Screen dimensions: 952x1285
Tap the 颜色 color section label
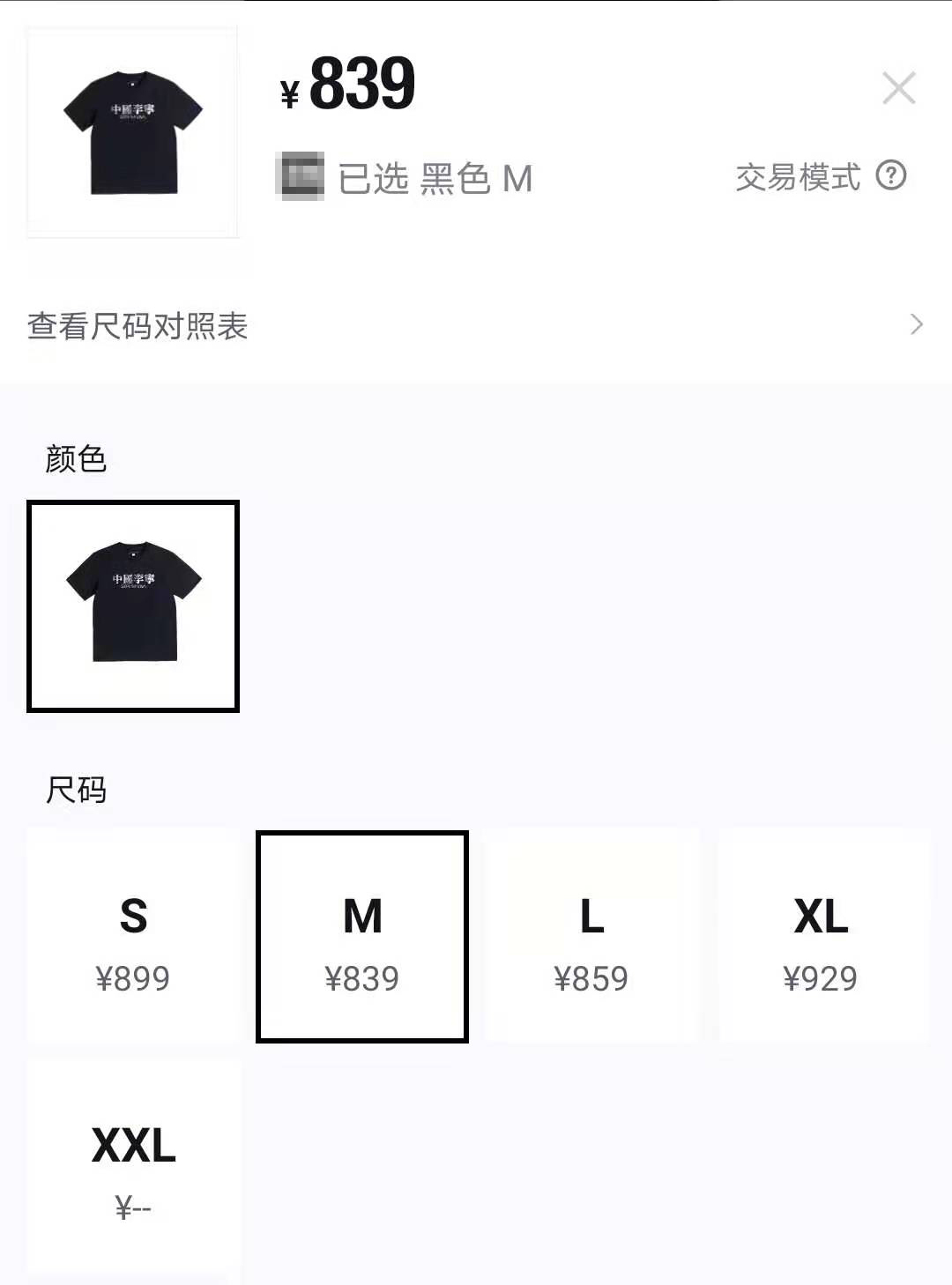pyautogui.click(x=76, y=458)
